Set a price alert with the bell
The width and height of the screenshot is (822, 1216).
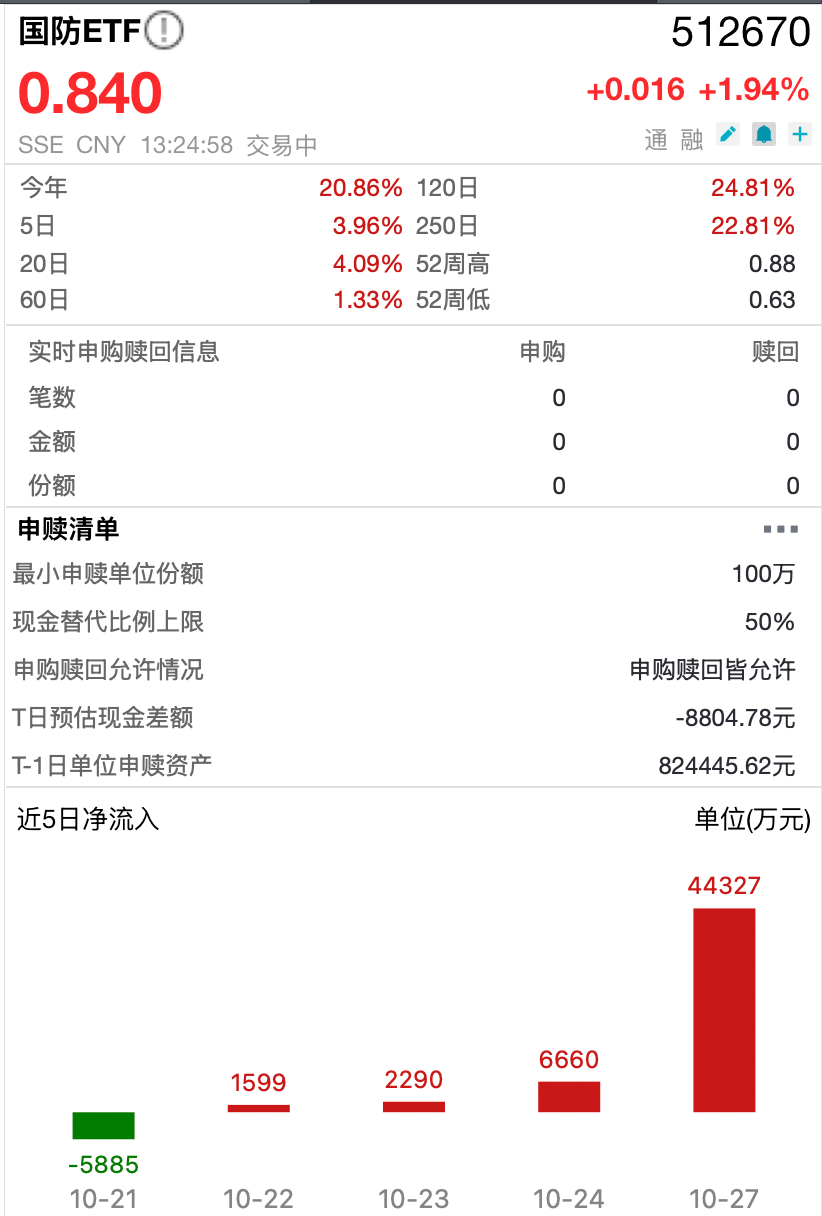pos(764,135)
